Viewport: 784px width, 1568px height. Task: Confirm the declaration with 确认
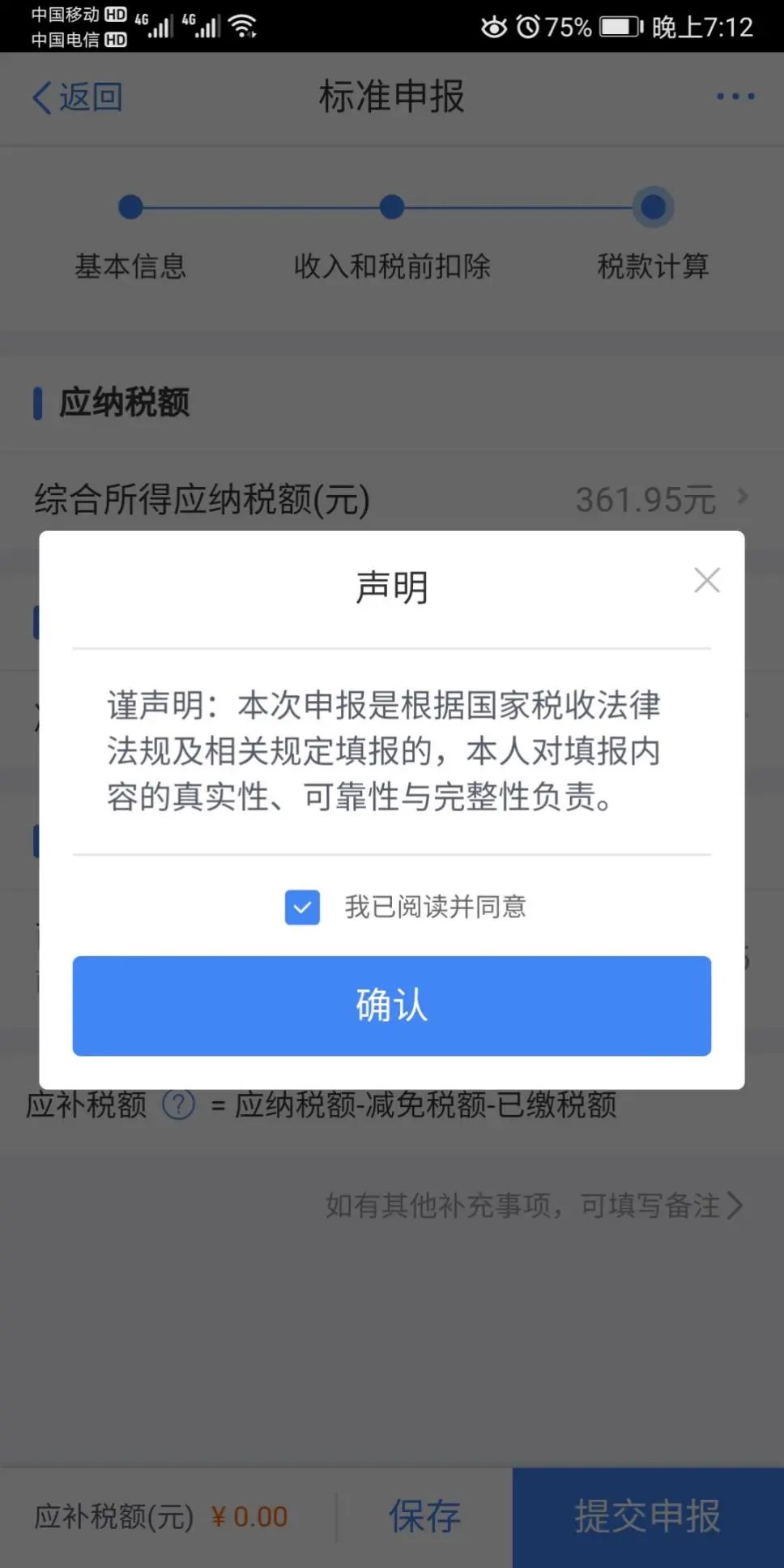[391, 1006]
